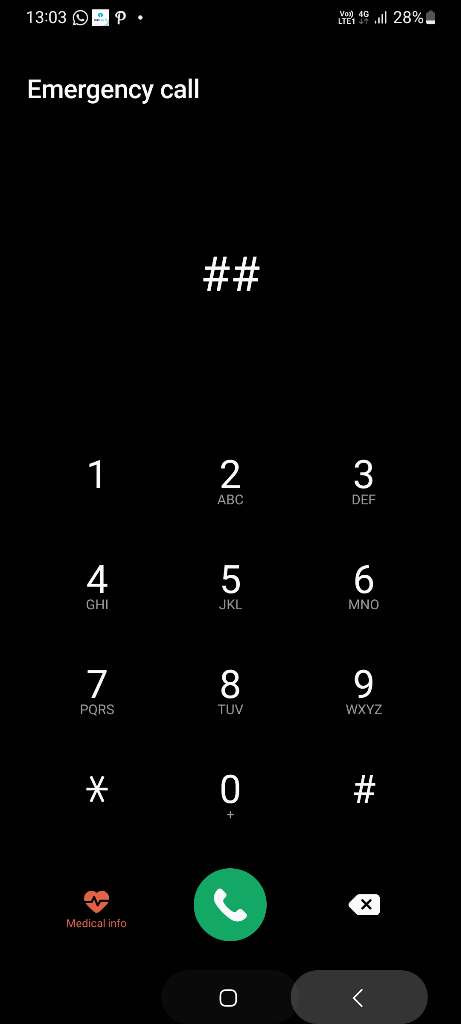Open Medical info
Screen dimensions: 461x1024
[x=97, y=910]
